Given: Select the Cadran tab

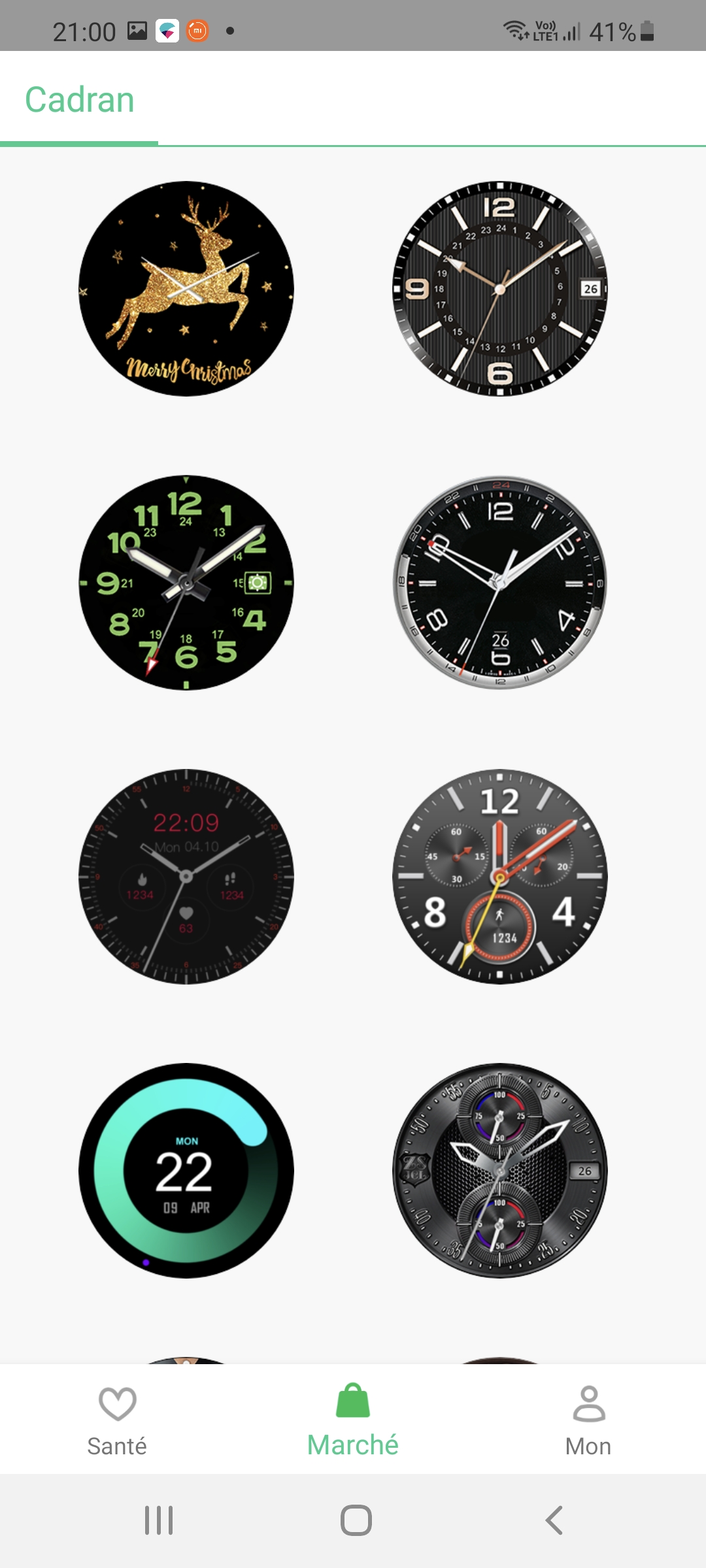Looking at the screenshot, I should point(80,101).
